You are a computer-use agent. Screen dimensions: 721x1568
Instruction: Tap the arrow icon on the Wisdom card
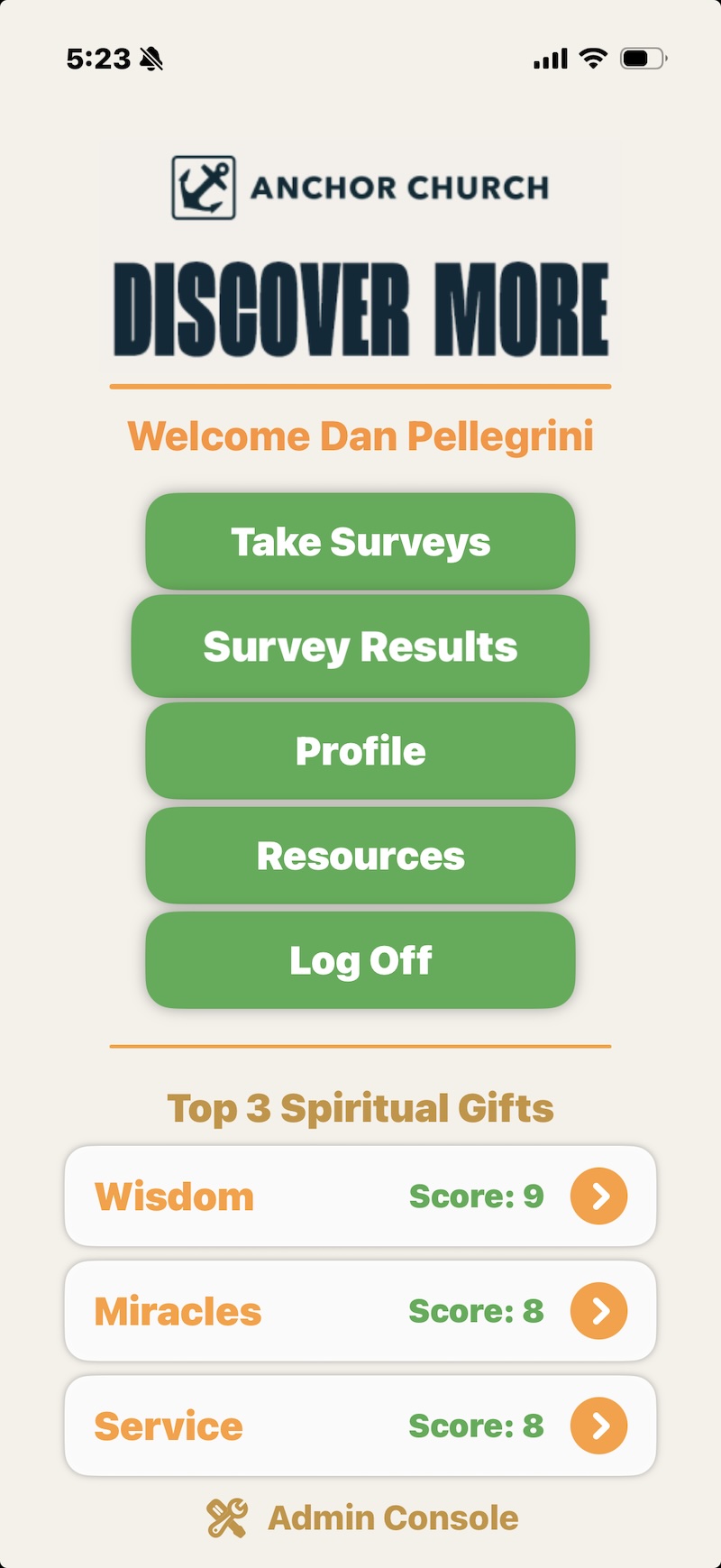pyautogui.click(x=598, y=1197)
